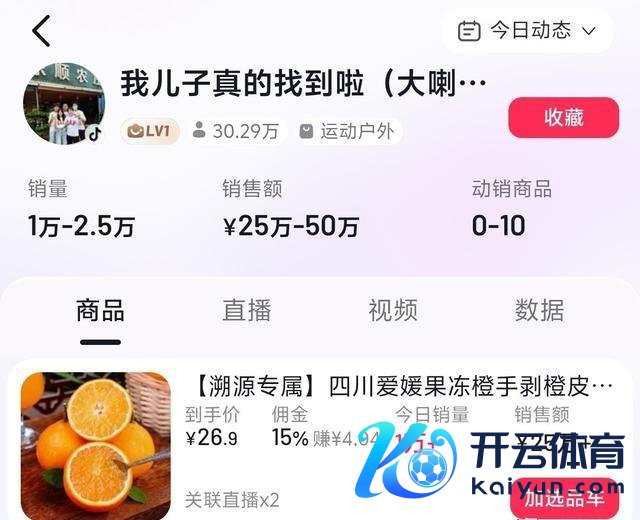Viewport: 640px width, 520px height.
Task: Switch to the 数据 tab
Action: coord(539,310)
